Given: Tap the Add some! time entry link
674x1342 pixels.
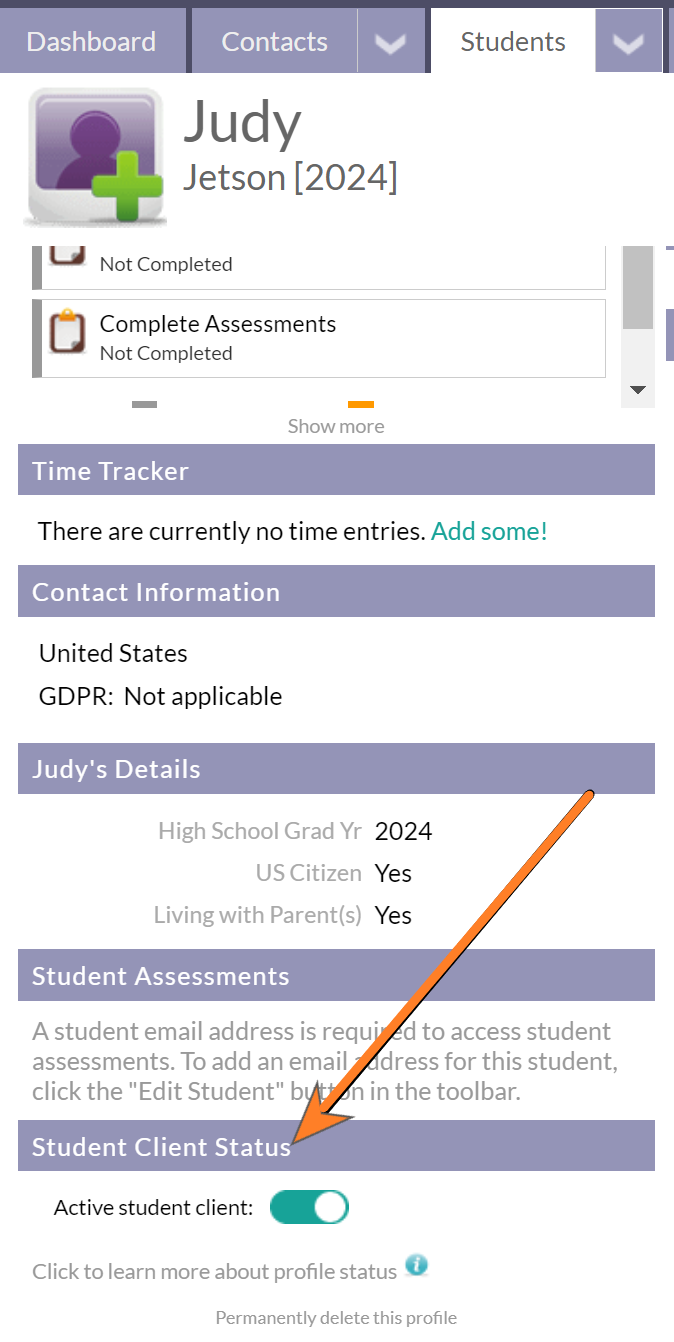Looking at the screenshot, I should [489, 531].
